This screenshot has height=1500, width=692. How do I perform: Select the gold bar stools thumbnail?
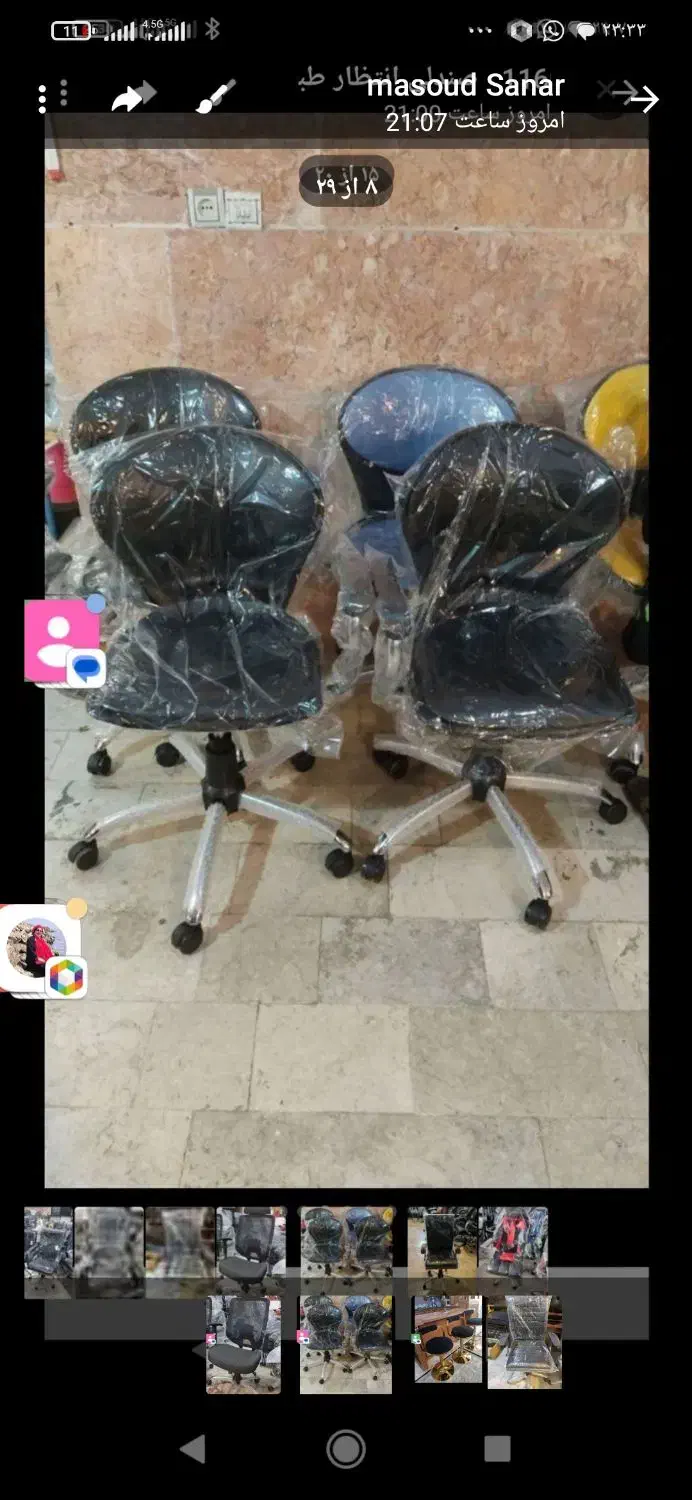point(447,1339)
